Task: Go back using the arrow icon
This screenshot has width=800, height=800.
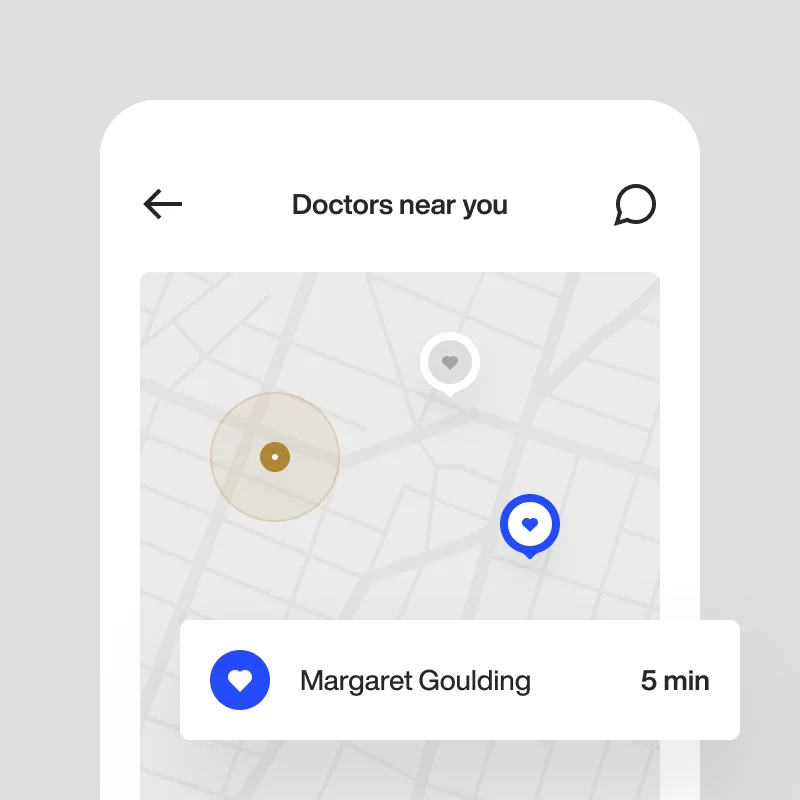Action: click(163, 205)
